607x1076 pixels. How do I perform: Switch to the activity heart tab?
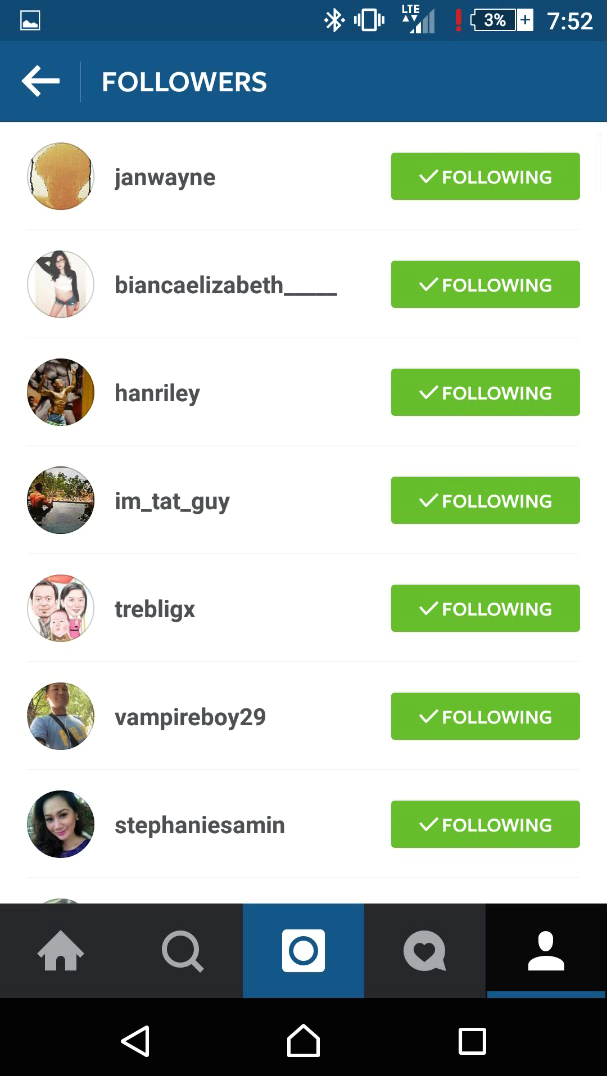[x=425, y=951]
